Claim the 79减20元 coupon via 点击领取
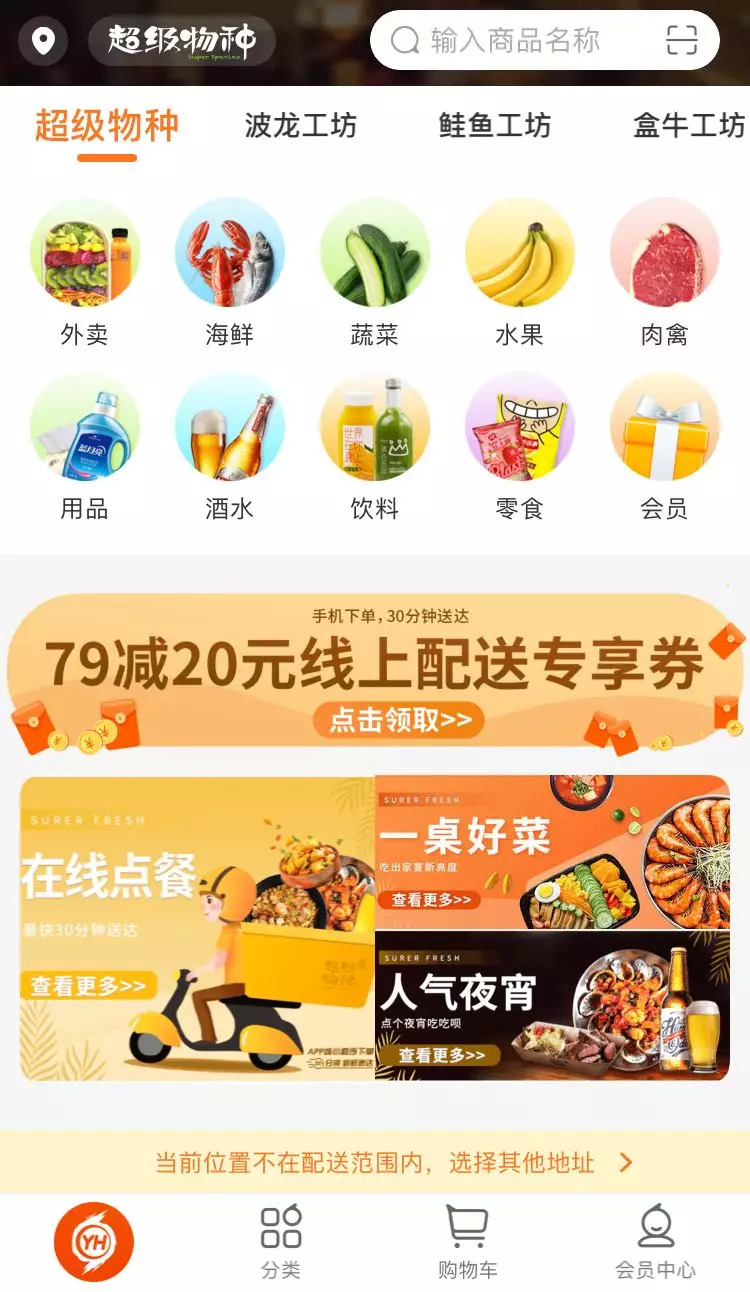Screen dimensions: 750x1292 click(x=398, y=720)
